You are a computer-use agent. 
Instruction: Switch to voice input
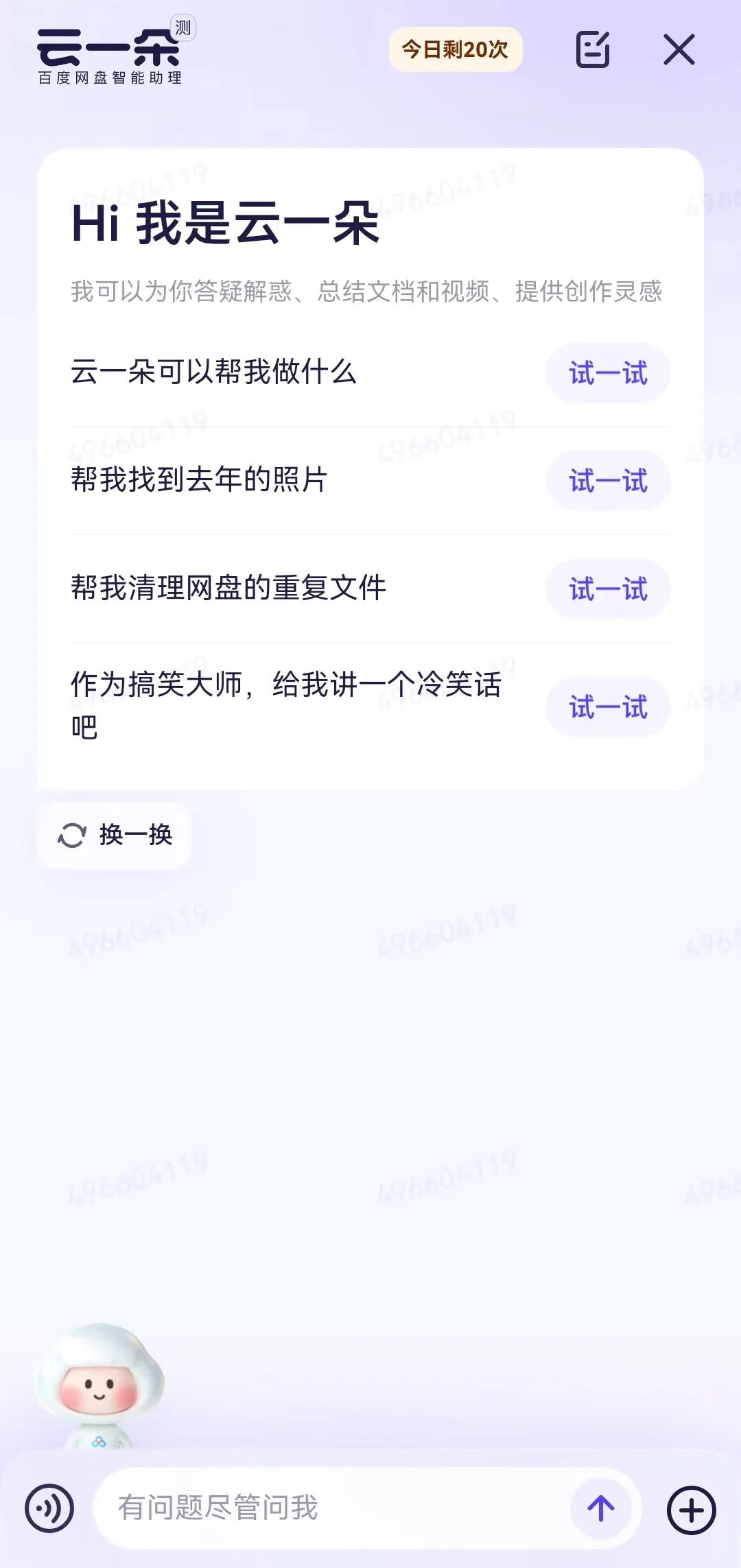point(49,1508)
